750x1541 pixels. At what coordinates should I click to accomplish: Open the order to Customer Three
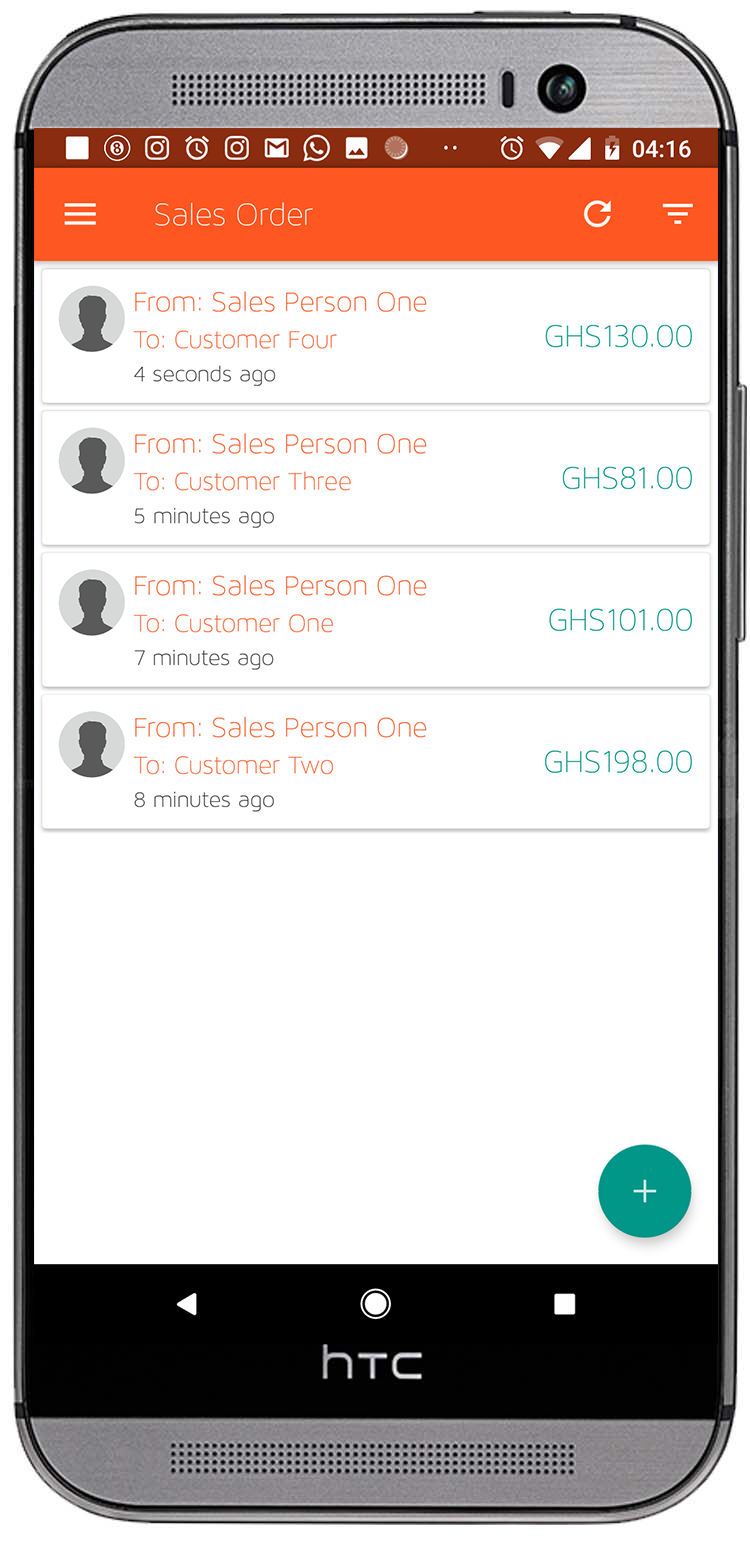click(375, 479)
